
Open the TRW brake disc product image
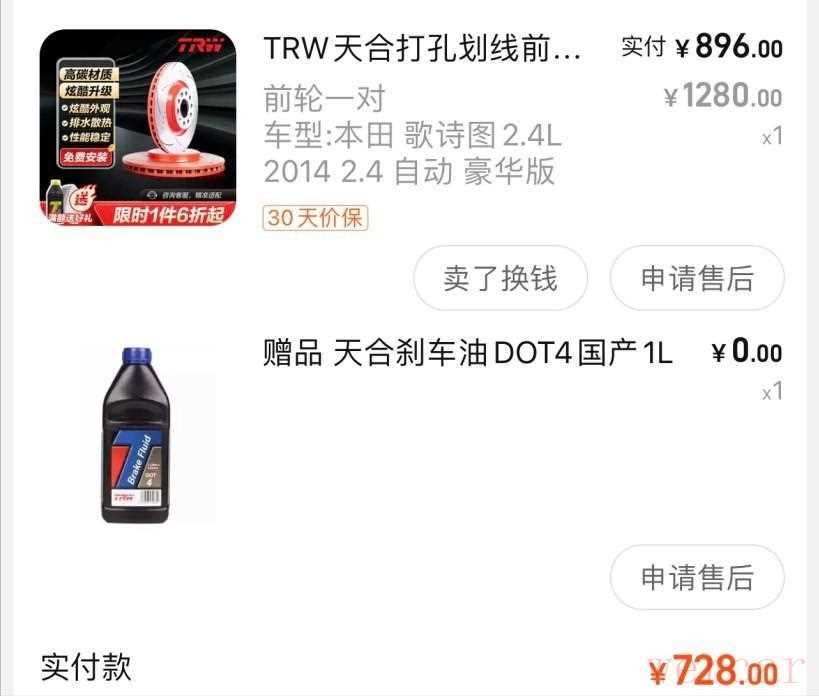pos(138,128)
